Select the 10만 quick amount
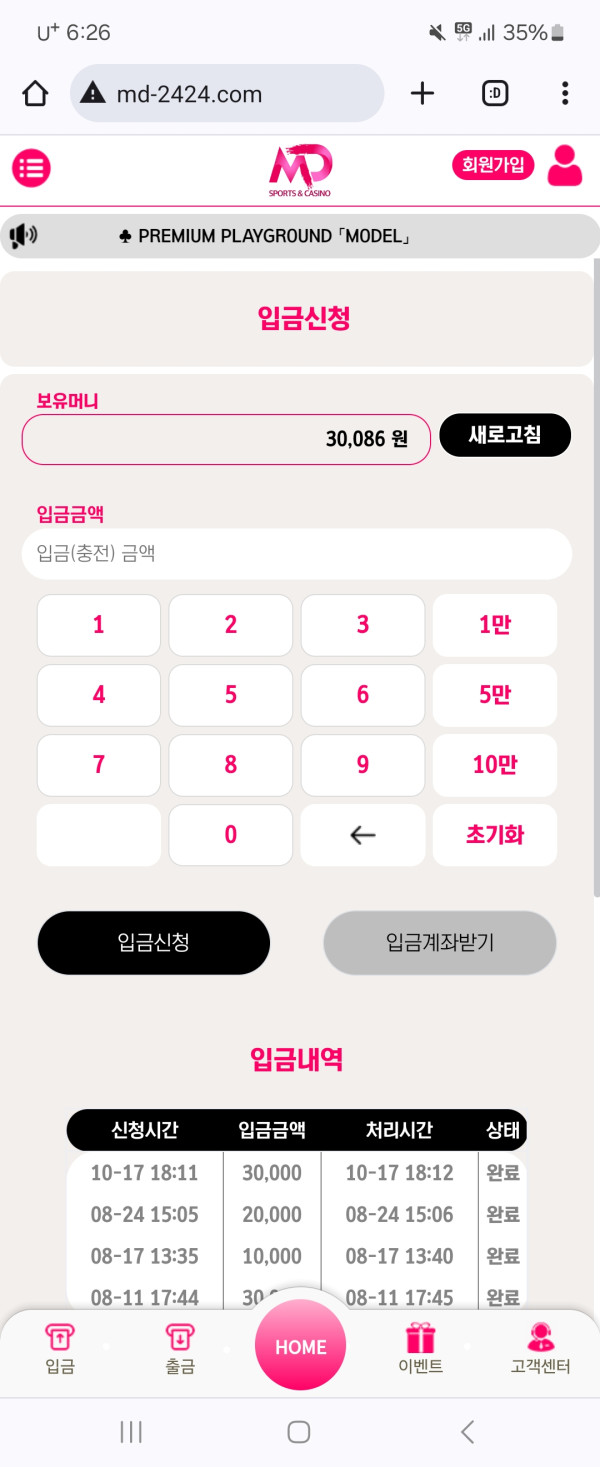600x1467 pixels. tap(495, 765)
